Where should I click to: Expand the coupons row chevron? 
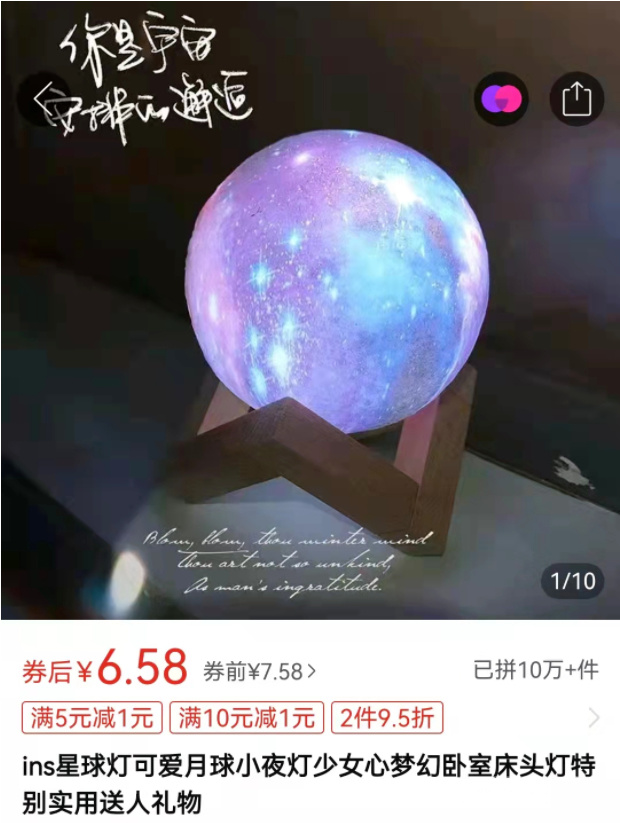tap(594, 717)
